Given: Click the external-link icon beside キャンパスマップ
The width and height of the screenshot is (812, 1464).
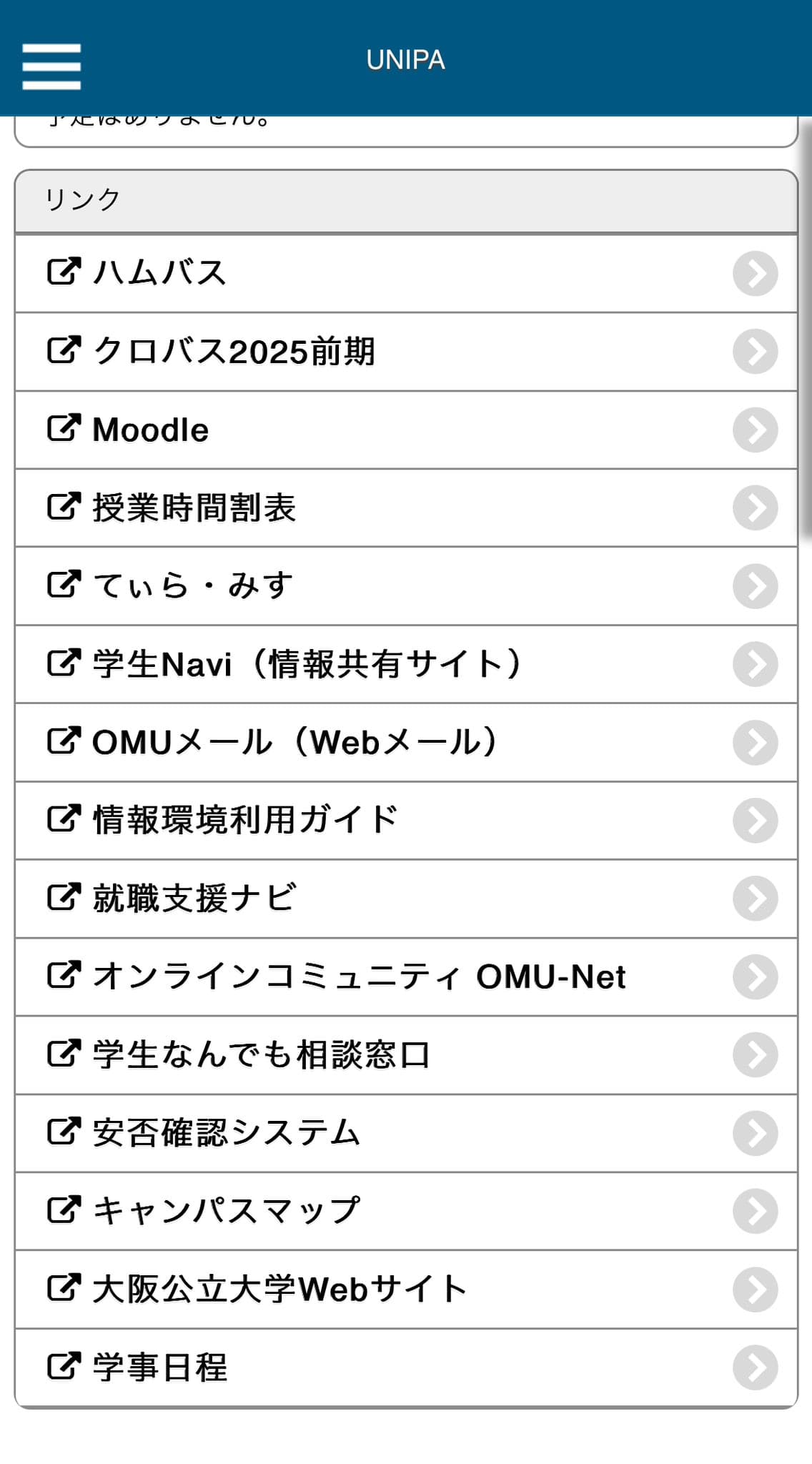Looking at the screenshot, I should [63, 1210].
